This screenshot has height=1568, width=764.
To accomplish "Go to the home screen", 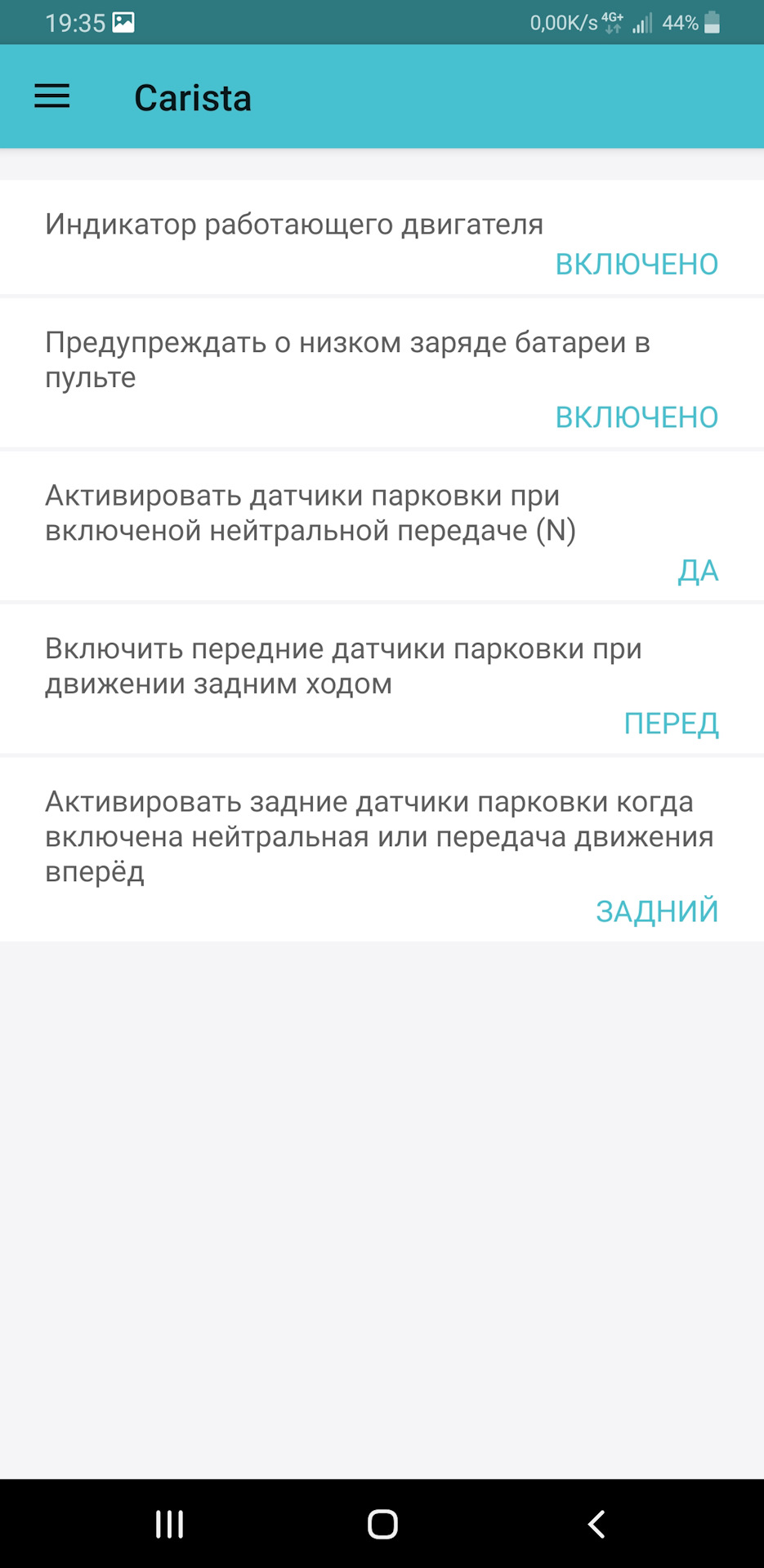I will pyautogui.click(x=382, y=1524).
